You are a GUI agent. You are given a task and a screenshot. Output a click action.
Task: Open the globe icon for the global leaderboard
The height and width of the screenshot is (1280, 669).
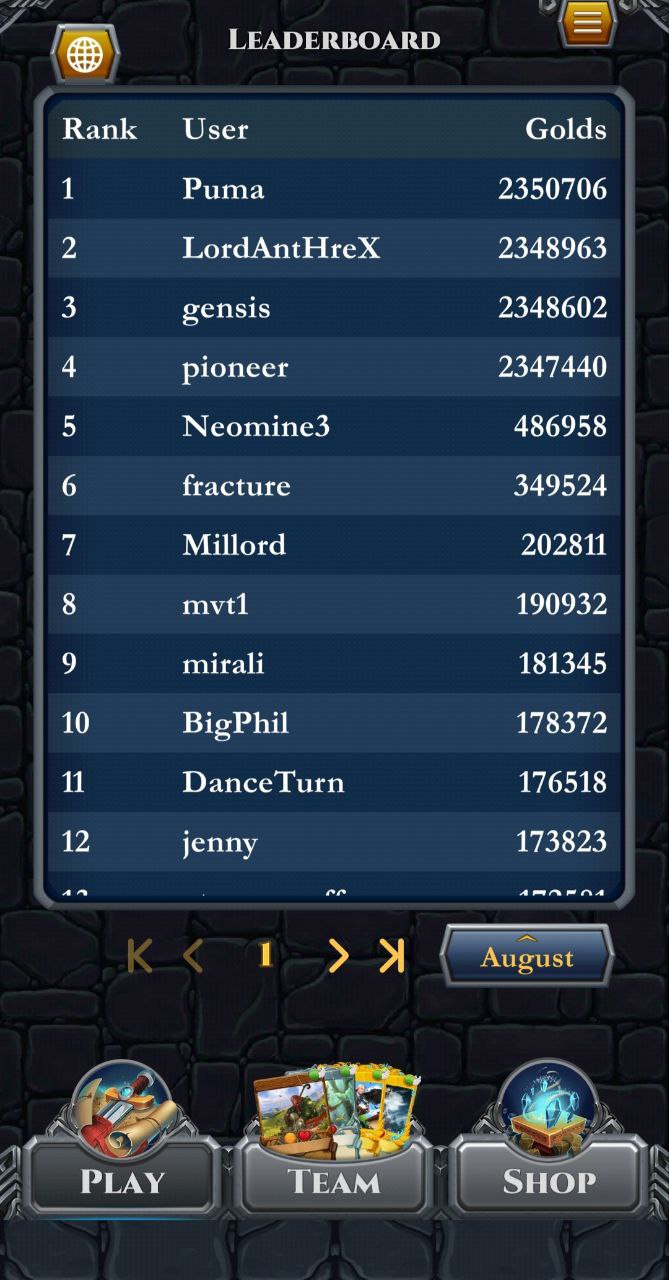(x=85, y=54)
